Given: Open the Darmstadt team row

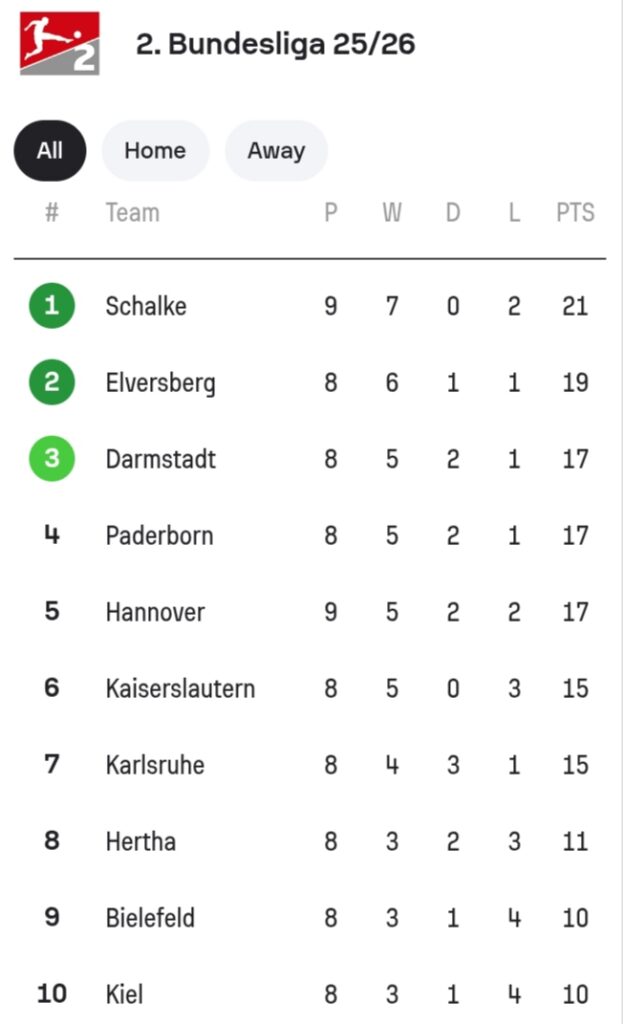Looking at the screenshot, I should [x=160, y=459].
